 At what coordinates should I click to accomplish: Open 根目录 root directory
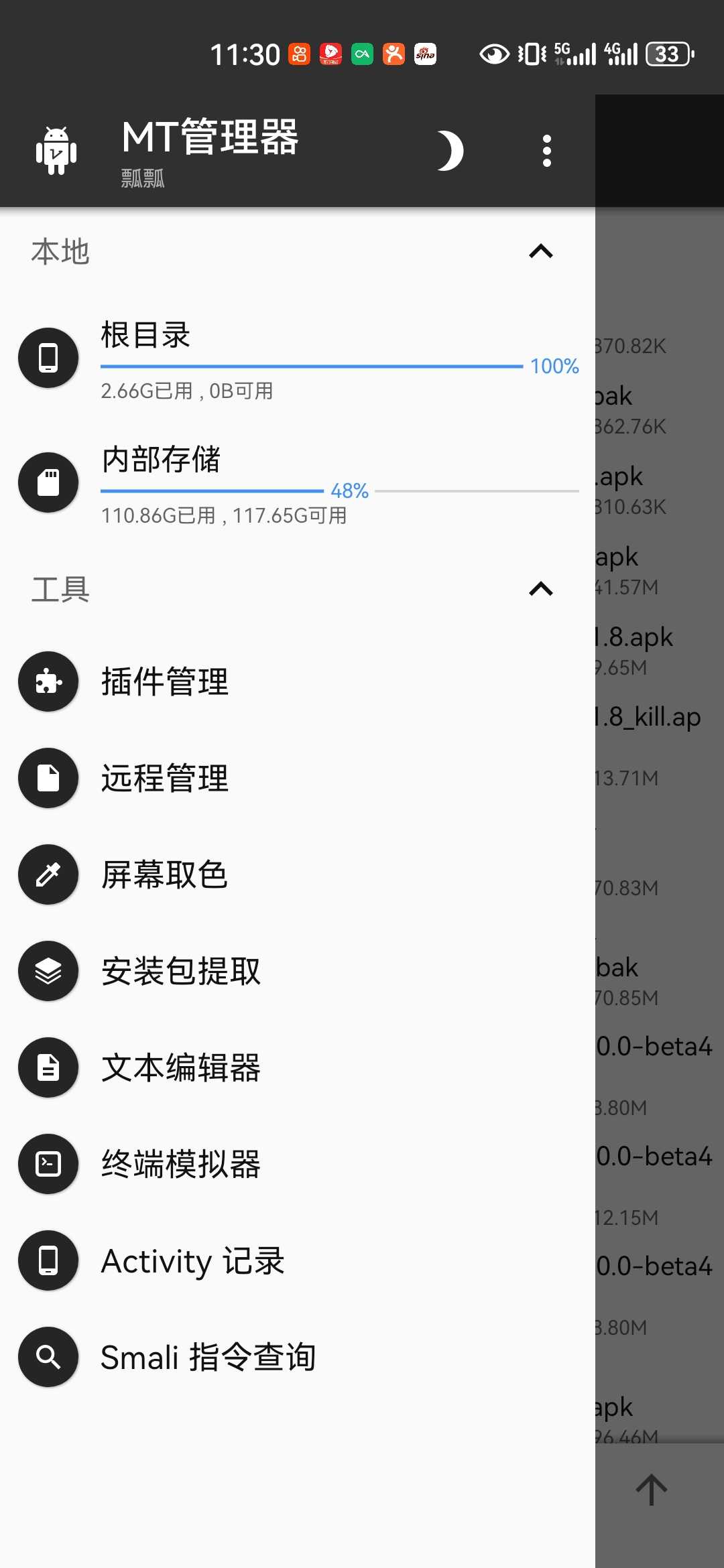click(x=298, y=358)
